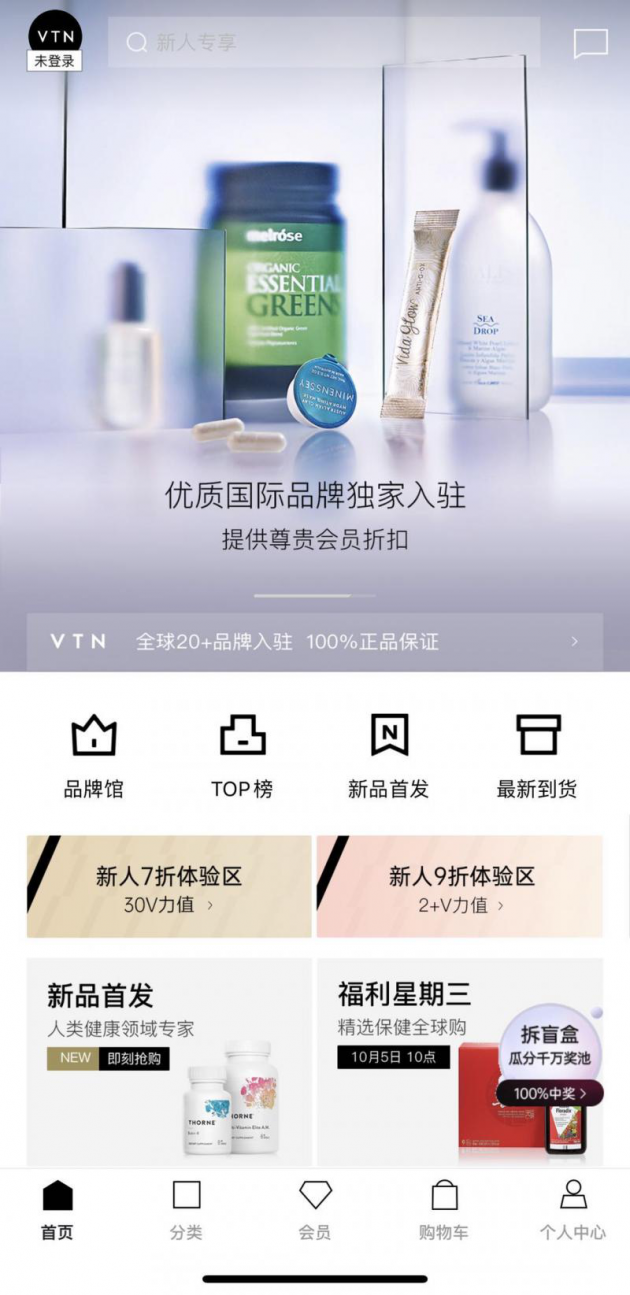Open 品牌馆
This screenshot has width=630, height=1295.
click(x=94, y=757)
